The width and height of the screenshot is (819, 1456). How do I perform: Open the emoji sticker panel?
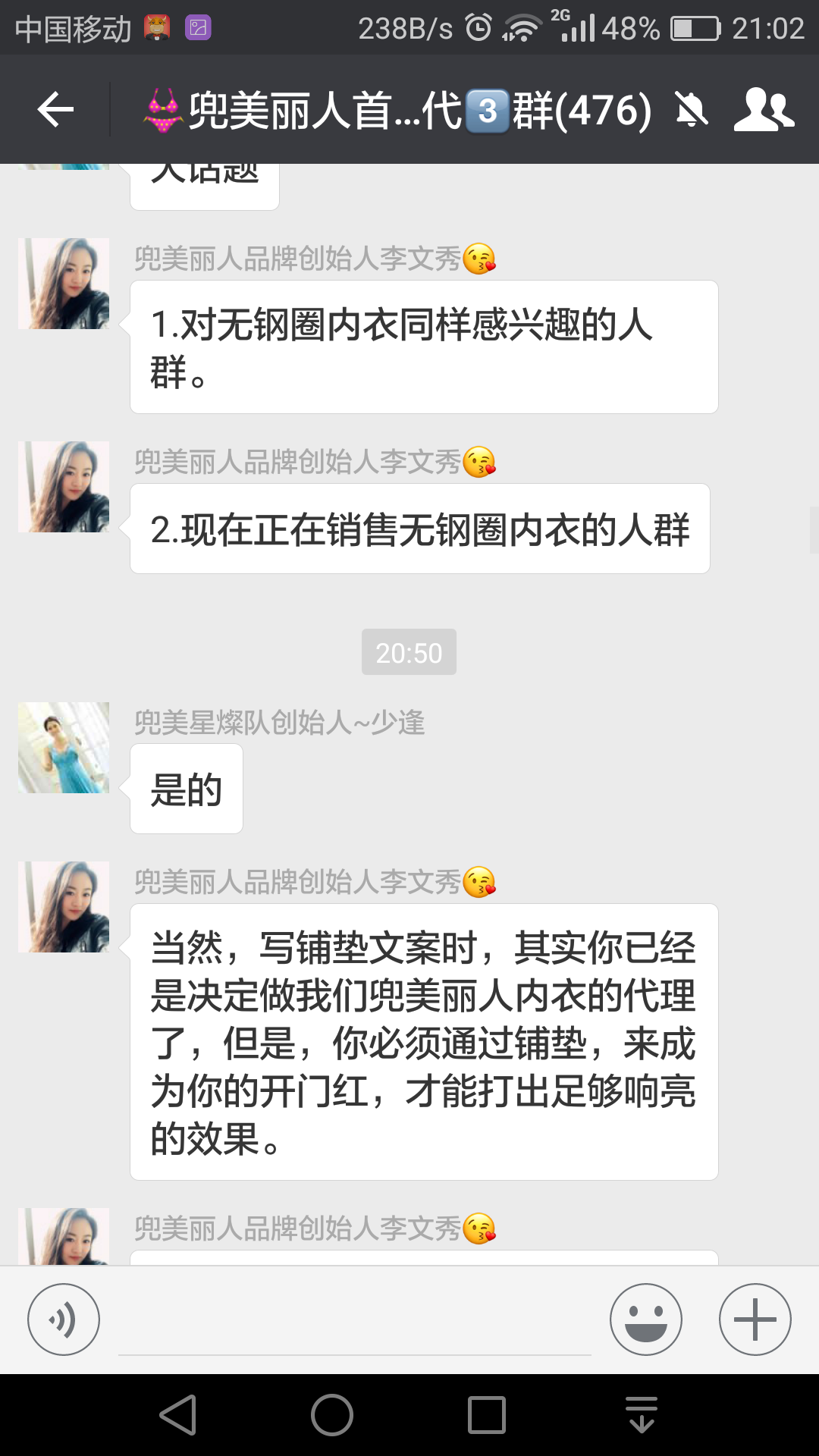click(645, 1319)
